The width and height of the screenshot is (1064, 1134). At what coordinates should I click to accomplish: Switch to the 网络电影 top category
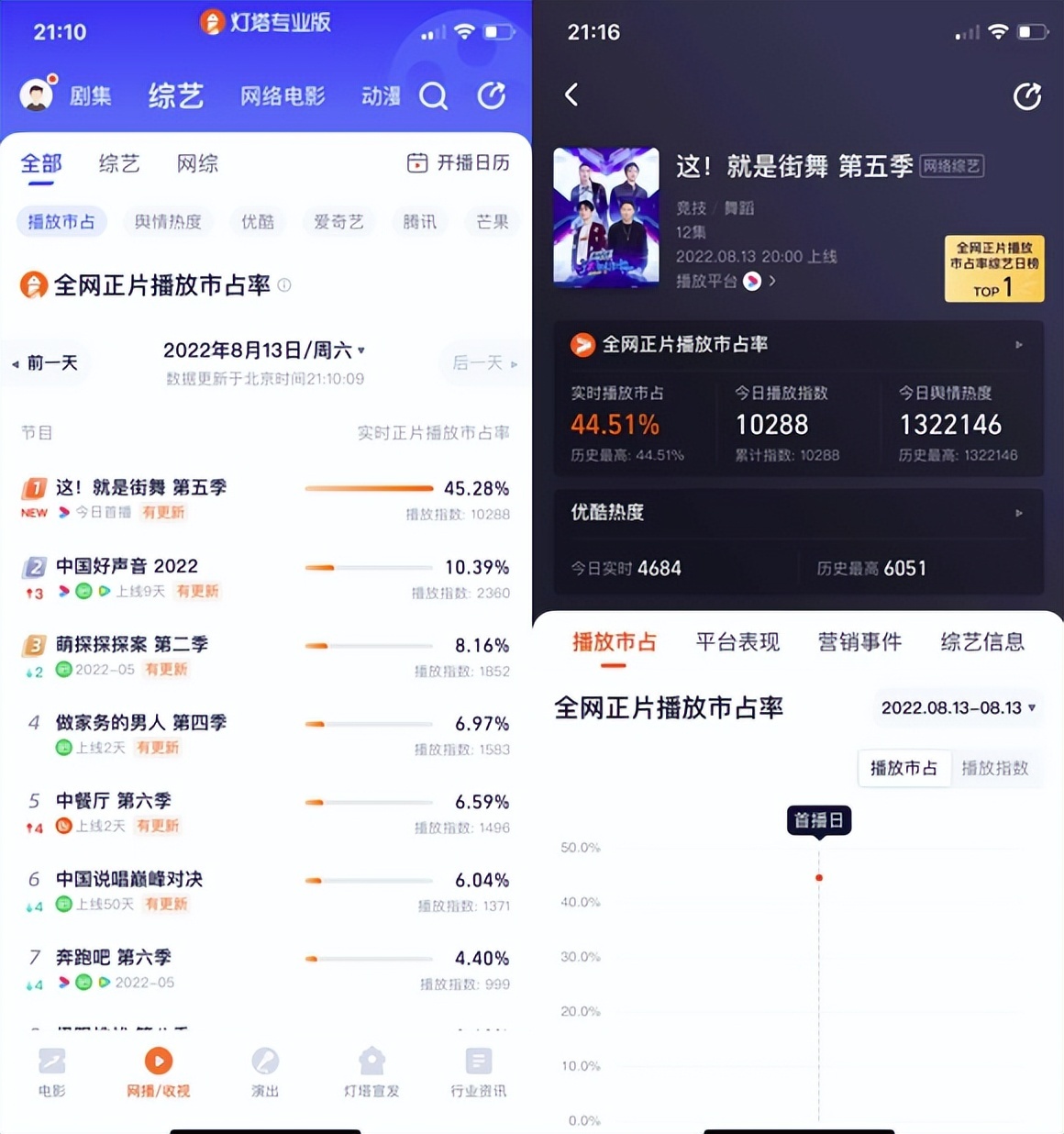[x=283, y=95]
